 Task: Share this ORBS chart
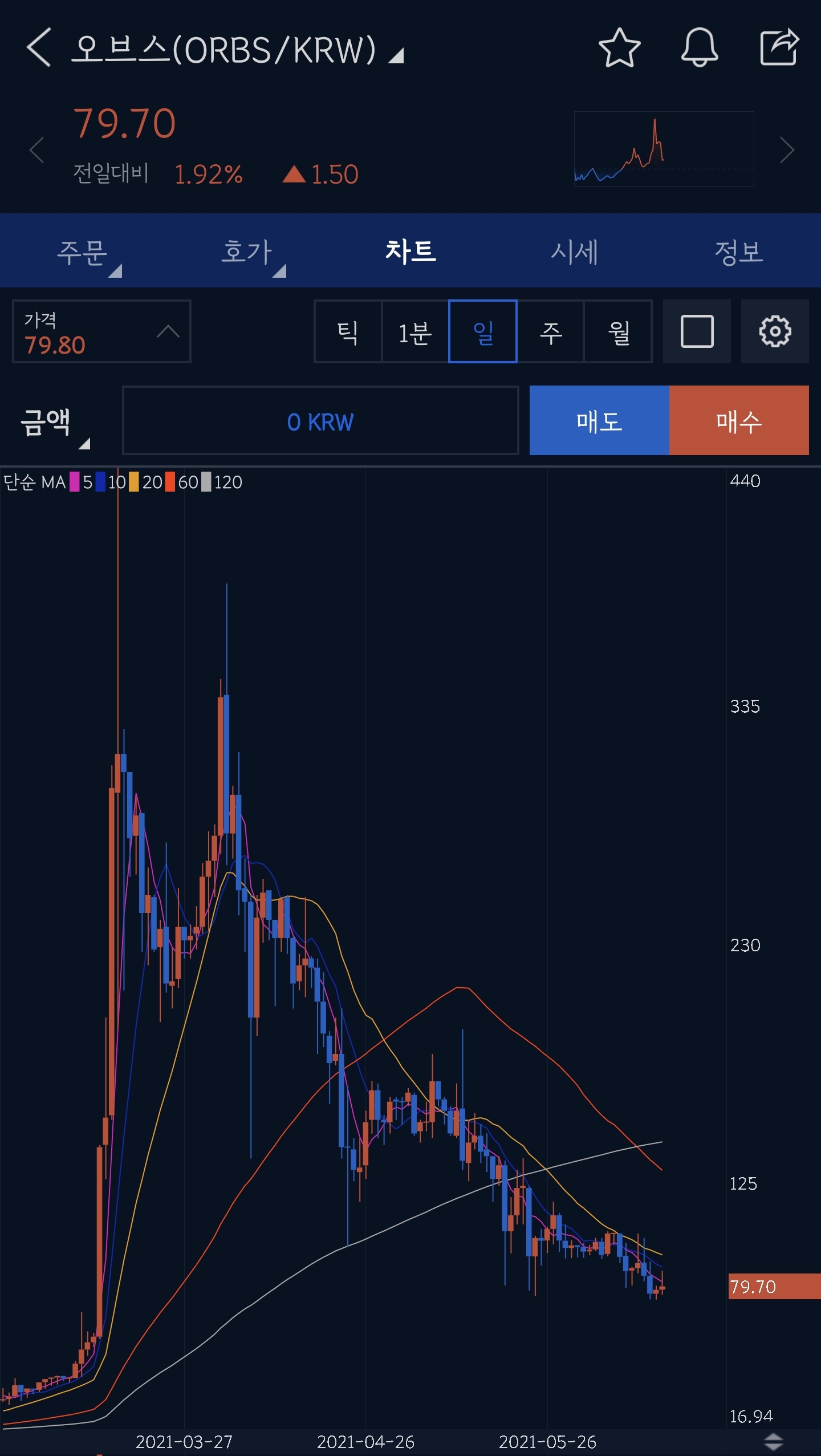coord(779,48)
